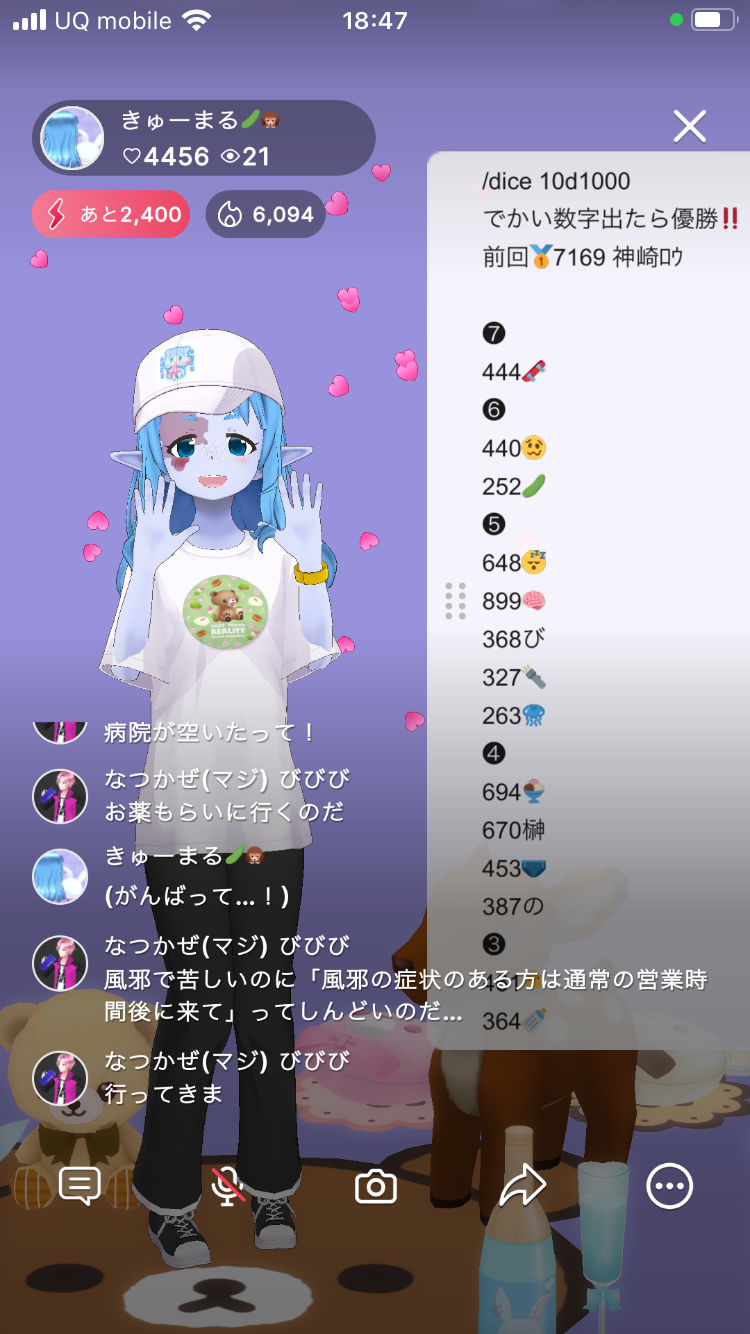Open the comment input
750x1334 pixels.
click(x=80, y=1186)
